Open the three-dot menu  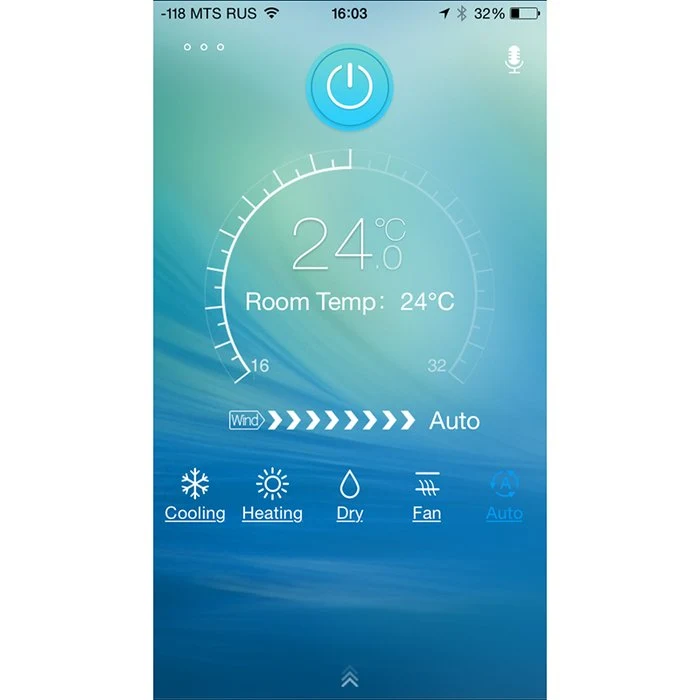(204, 47)
